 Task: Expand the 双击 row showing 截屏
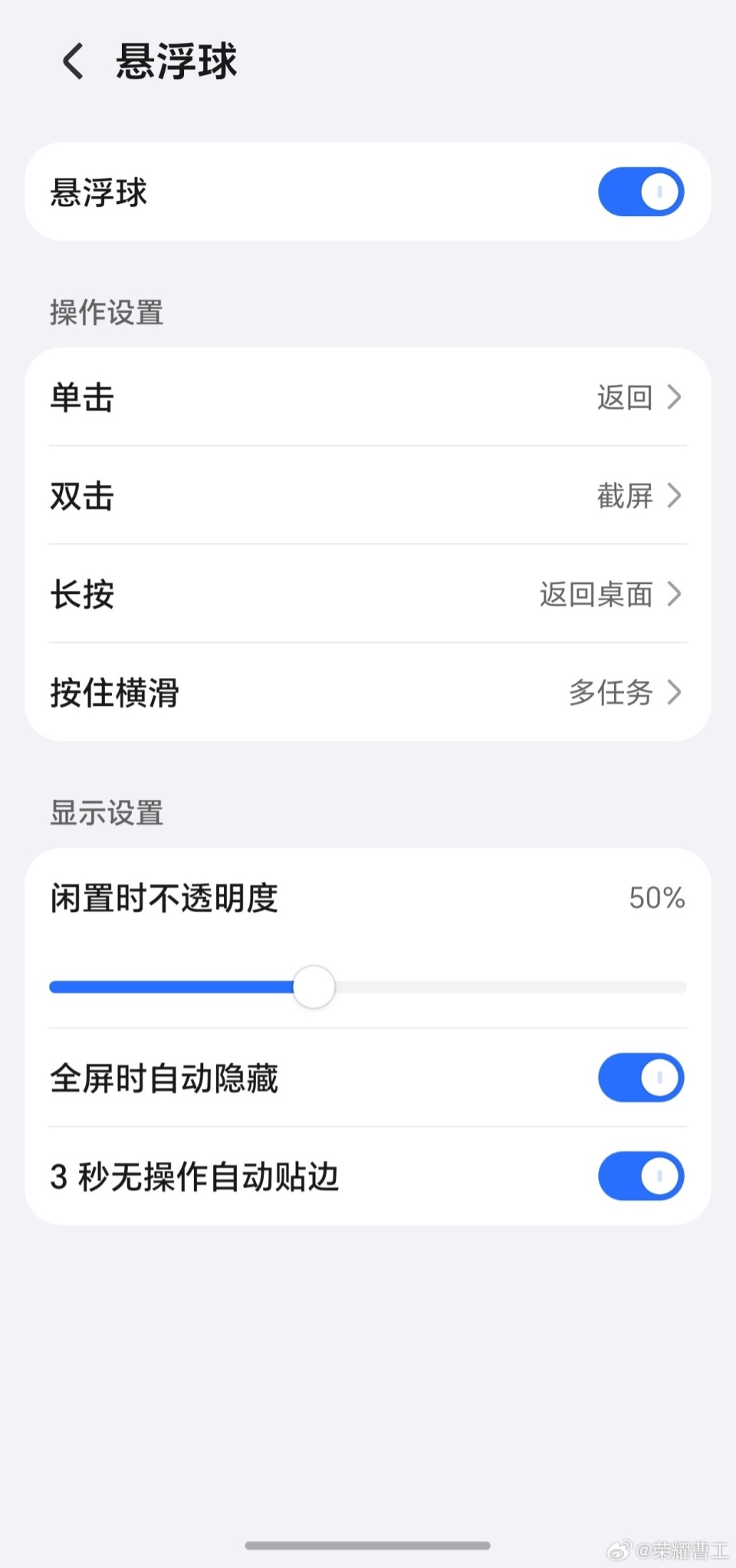tap(368, 496)
